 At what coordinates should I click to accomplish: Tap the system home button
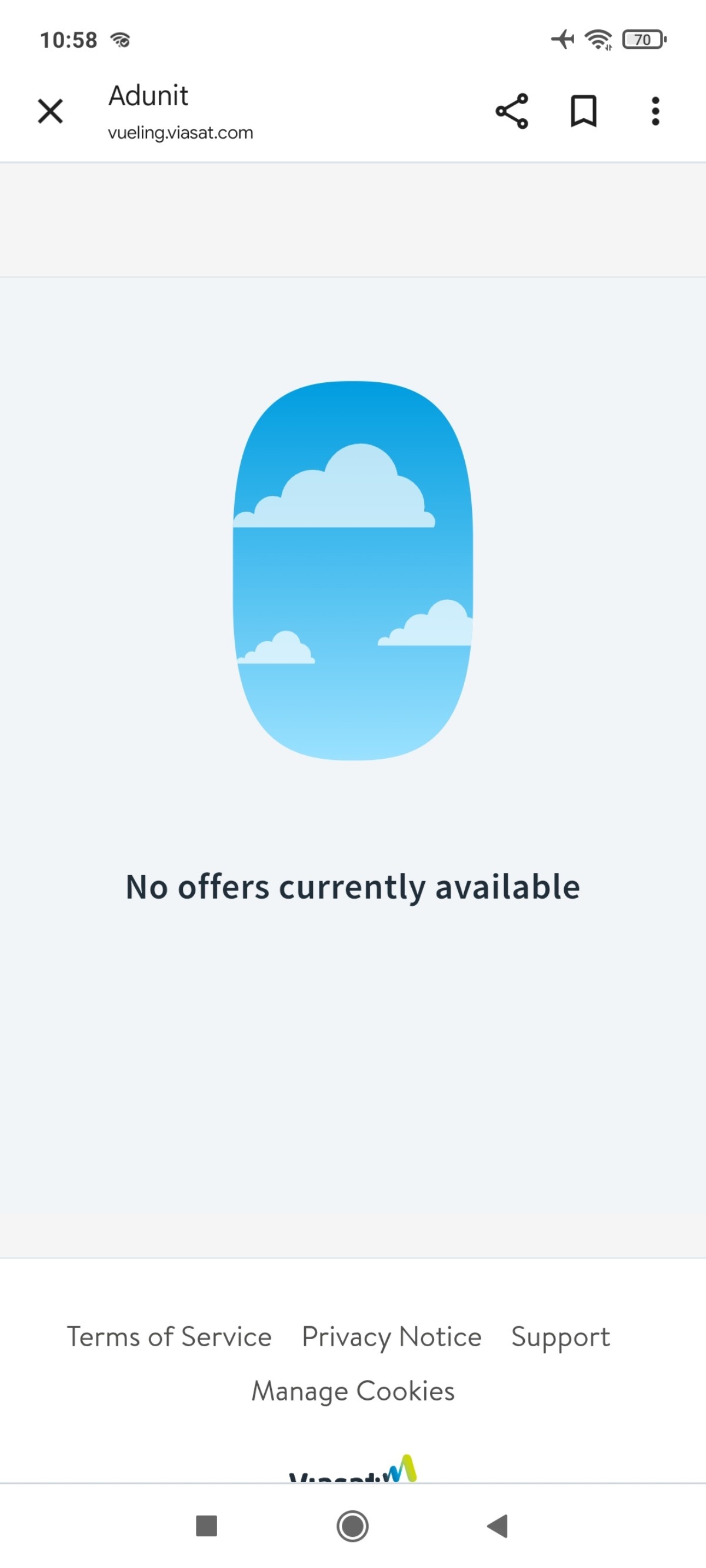tap(352, 1526)
